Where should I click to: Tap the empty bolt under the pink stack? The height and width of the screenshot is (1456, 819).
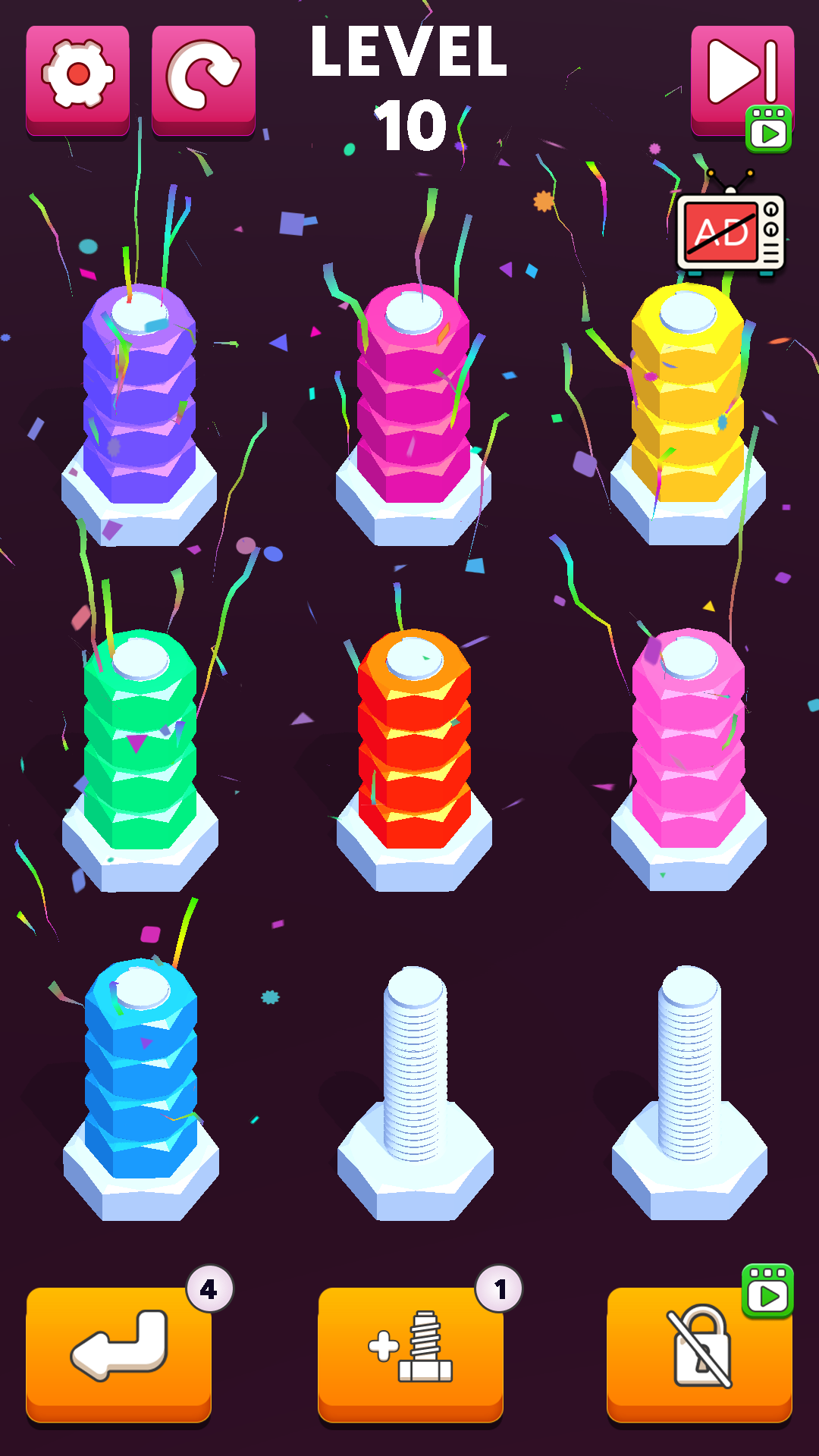(x=689, y=1077)
